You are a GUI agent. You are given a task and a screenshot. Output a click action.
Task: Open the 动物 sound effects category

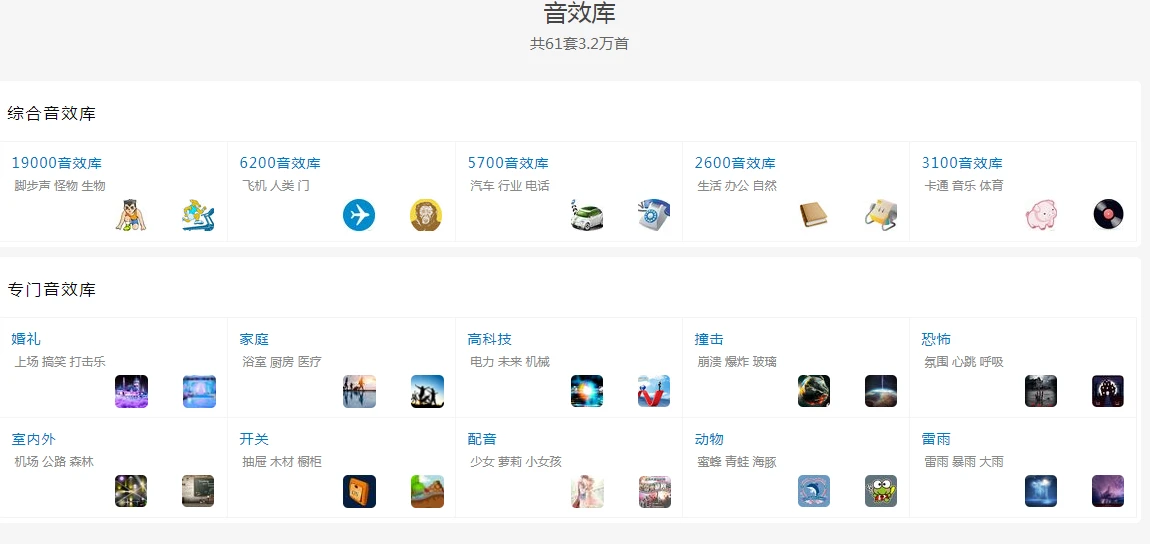click(709, 439)
